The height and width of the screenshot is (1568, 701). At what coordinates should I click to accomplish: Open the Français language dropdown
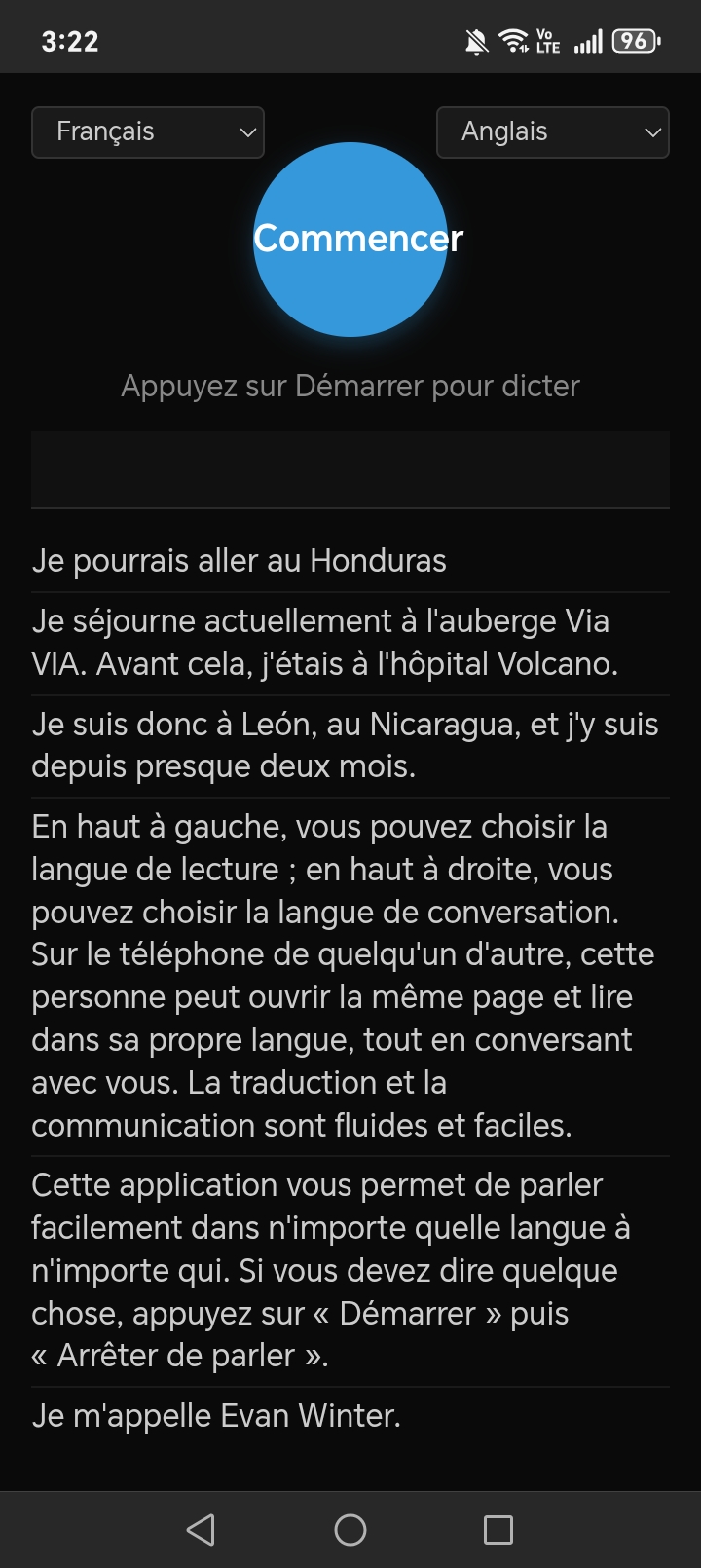(148, 132)
